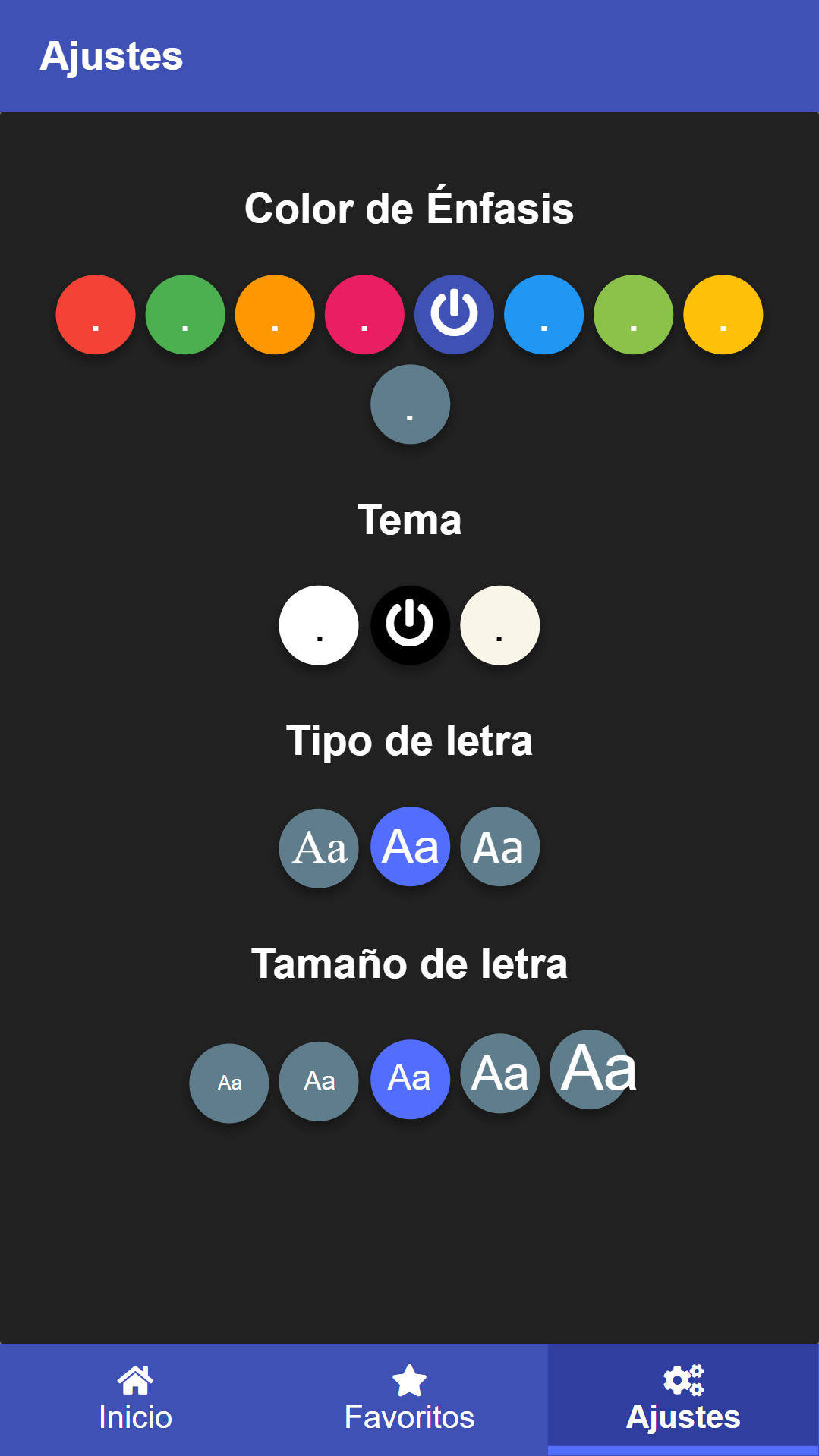Image resolution: width=819 pixels, height=1456 pixels.
Task: Set accent color to blue grey
Action: [x=410, y=404]
